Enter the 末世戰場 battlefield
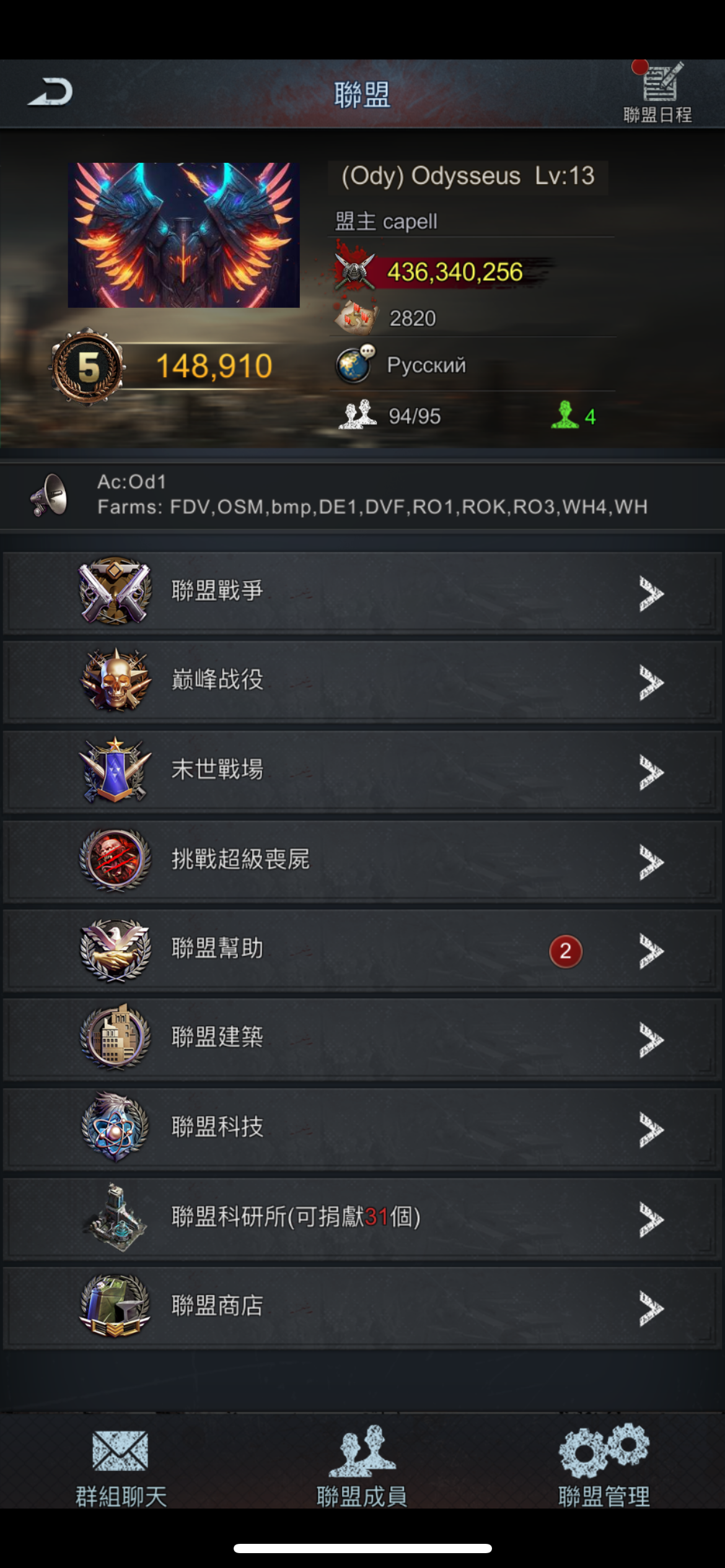The width and height of the screenshot is (725, 1568). (x=362, y=770)
